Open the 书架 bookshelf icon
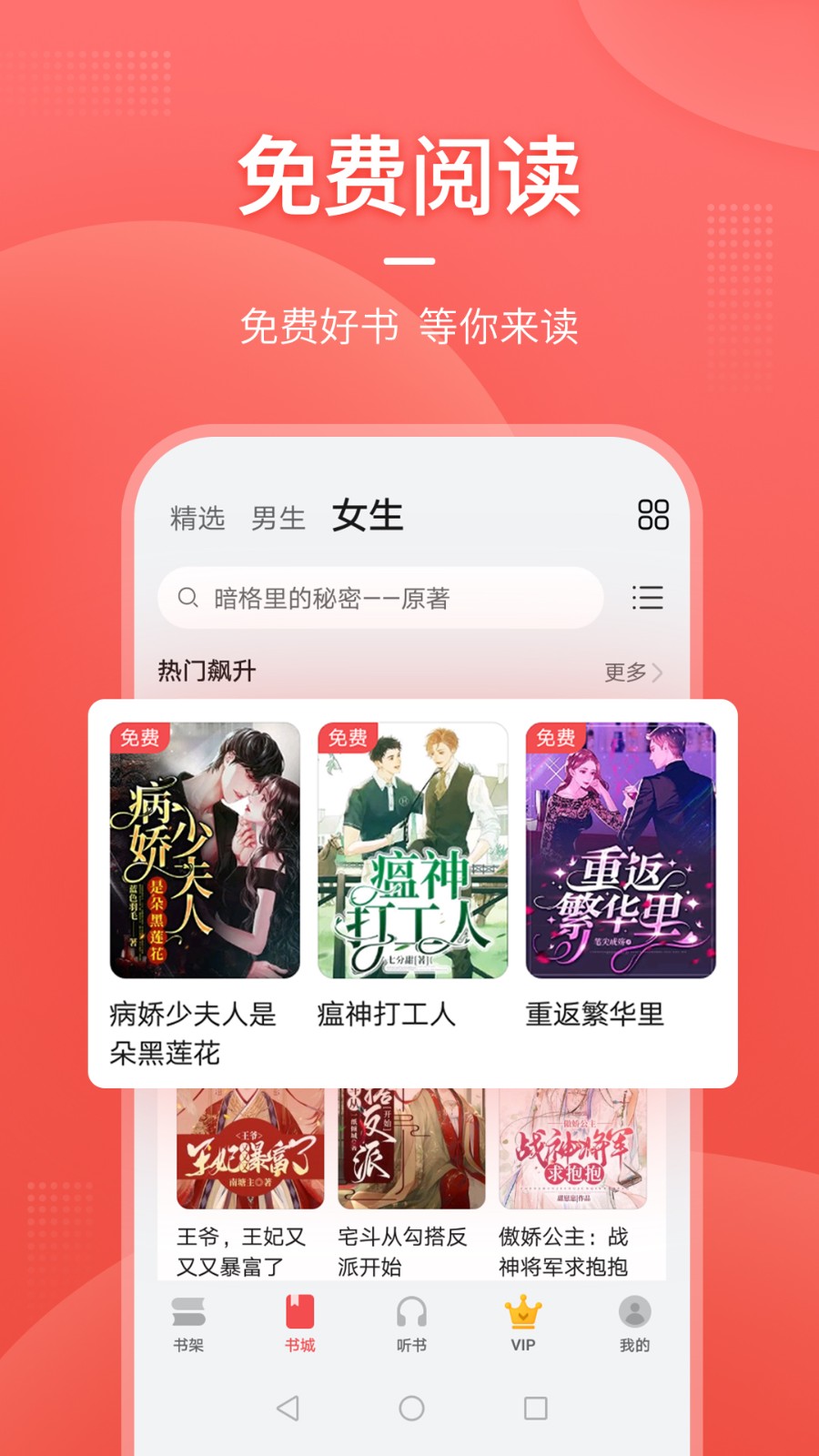 188,1315
